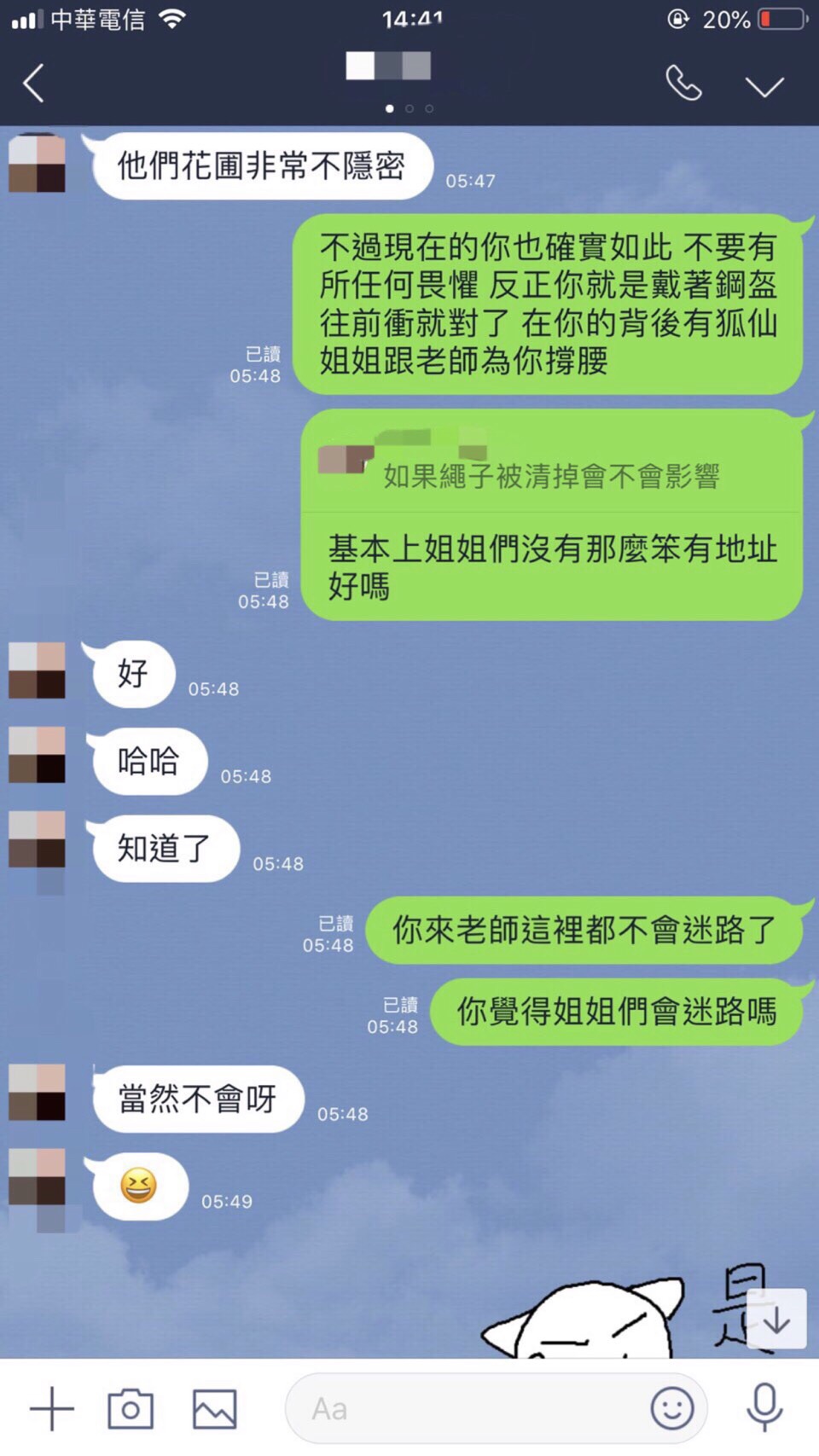Record a voice message with microphone
The width and height of the screenshot is (819, 1456).
[x=764, y=1408]
